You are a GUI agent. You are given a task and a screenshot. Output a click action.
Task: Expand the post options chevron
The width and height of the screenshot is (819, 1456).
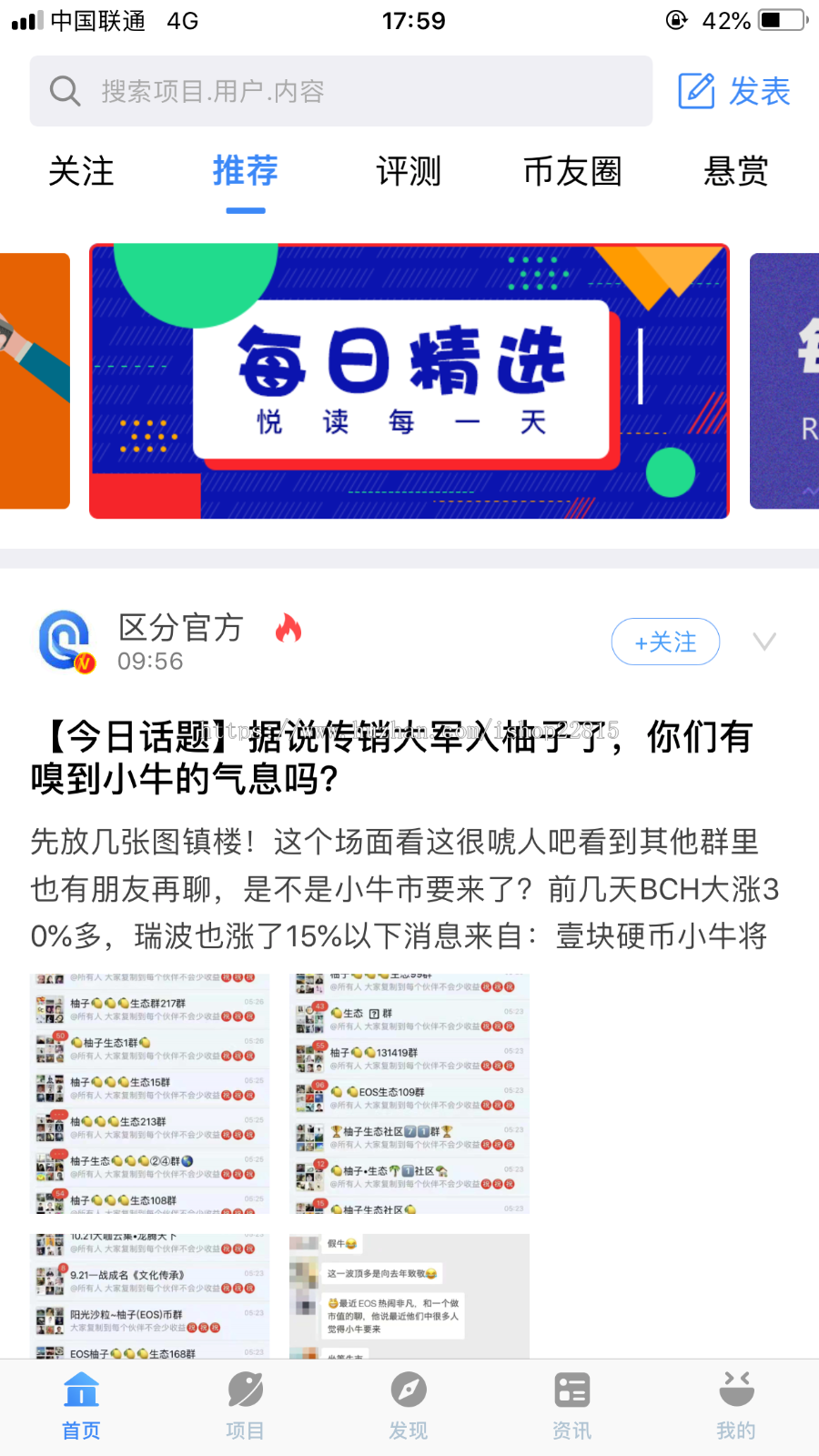764,642
